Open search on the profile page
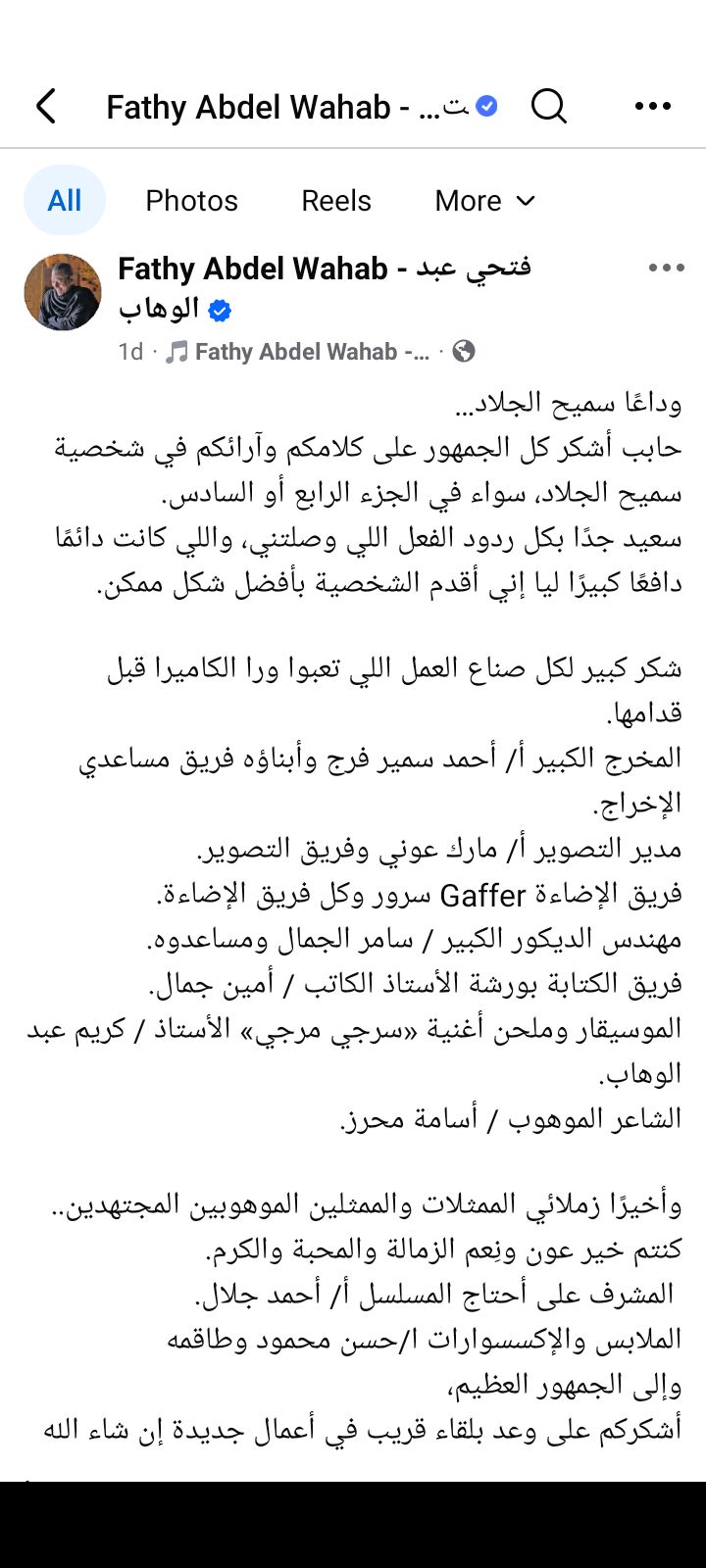The height and width of the screenshot is (1568, 706). coord(549,106)
